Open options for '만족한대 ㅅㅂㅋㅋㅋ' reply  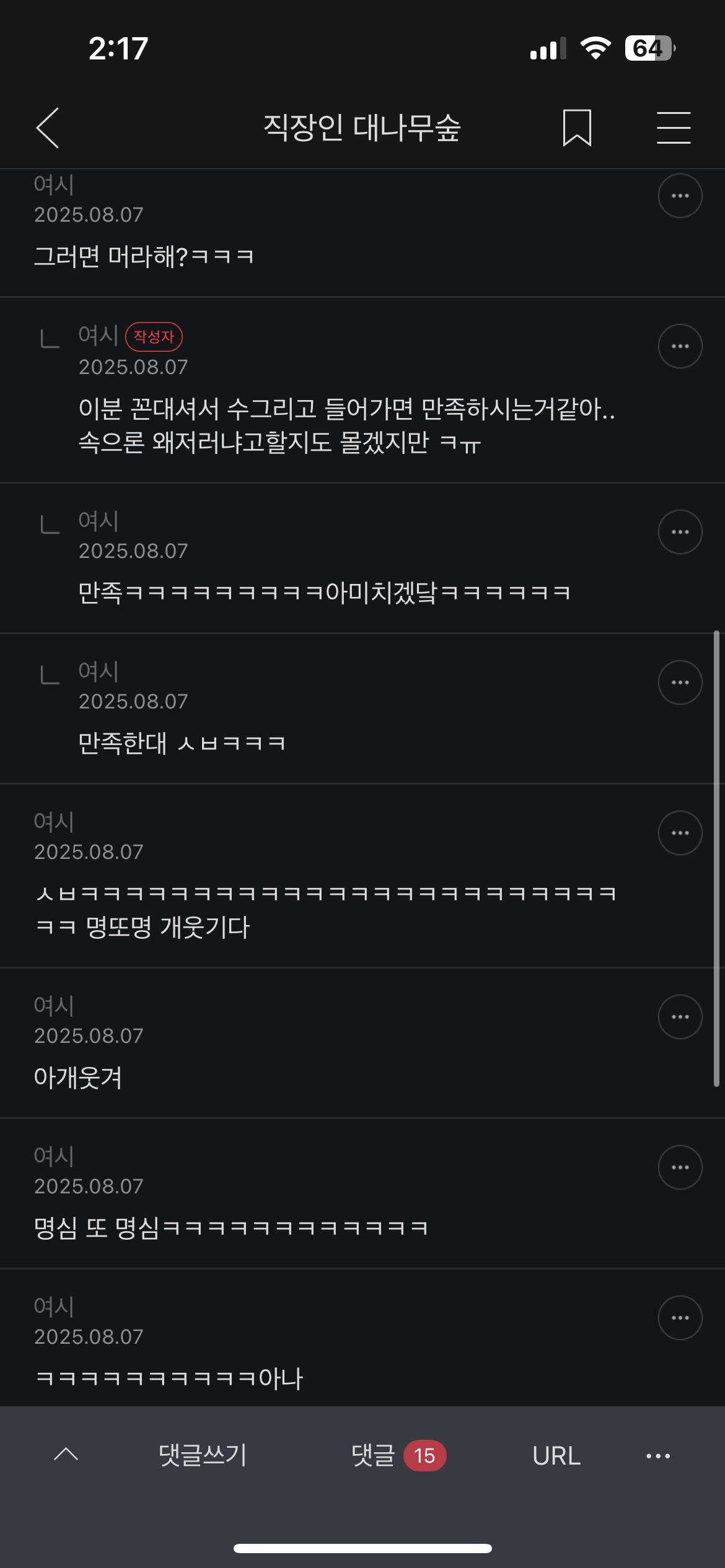(x=680, y=682)
